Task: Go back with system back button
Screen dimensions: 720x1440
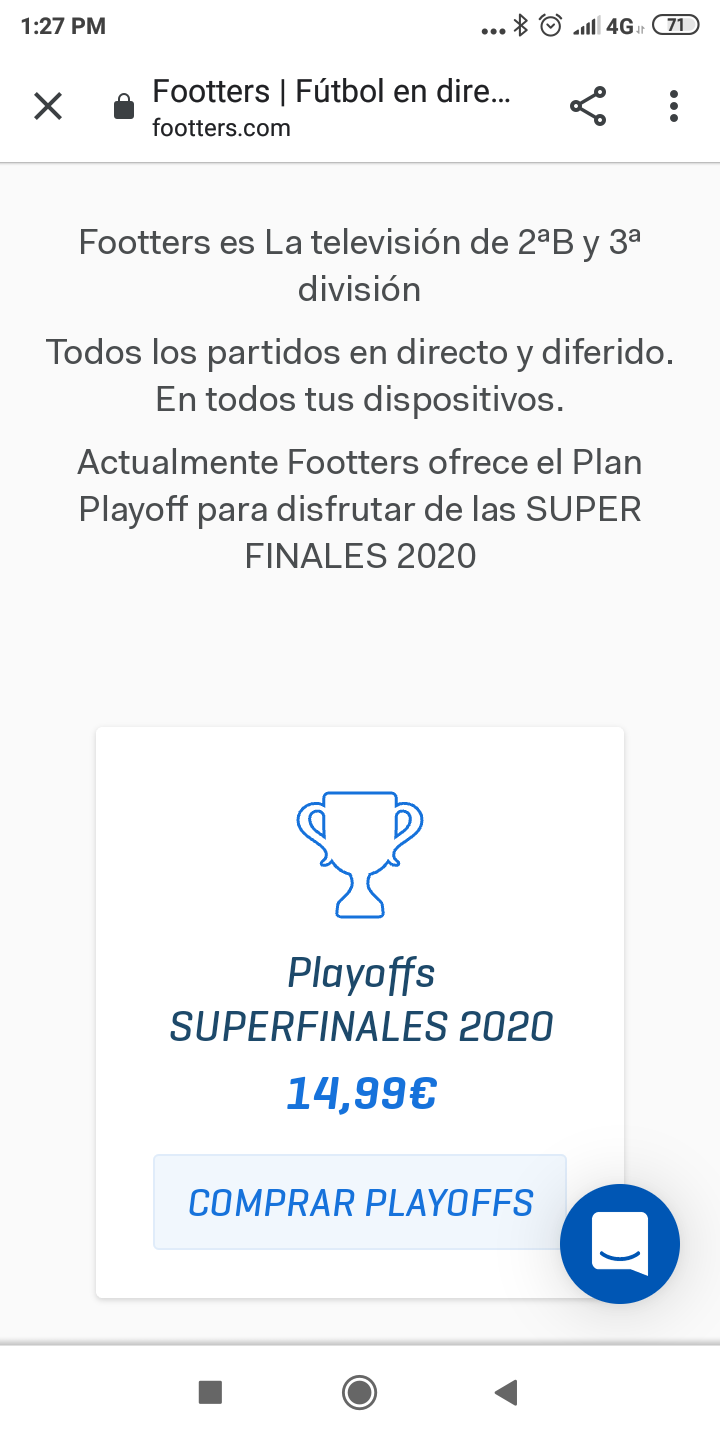Action: coord(506,1392)
